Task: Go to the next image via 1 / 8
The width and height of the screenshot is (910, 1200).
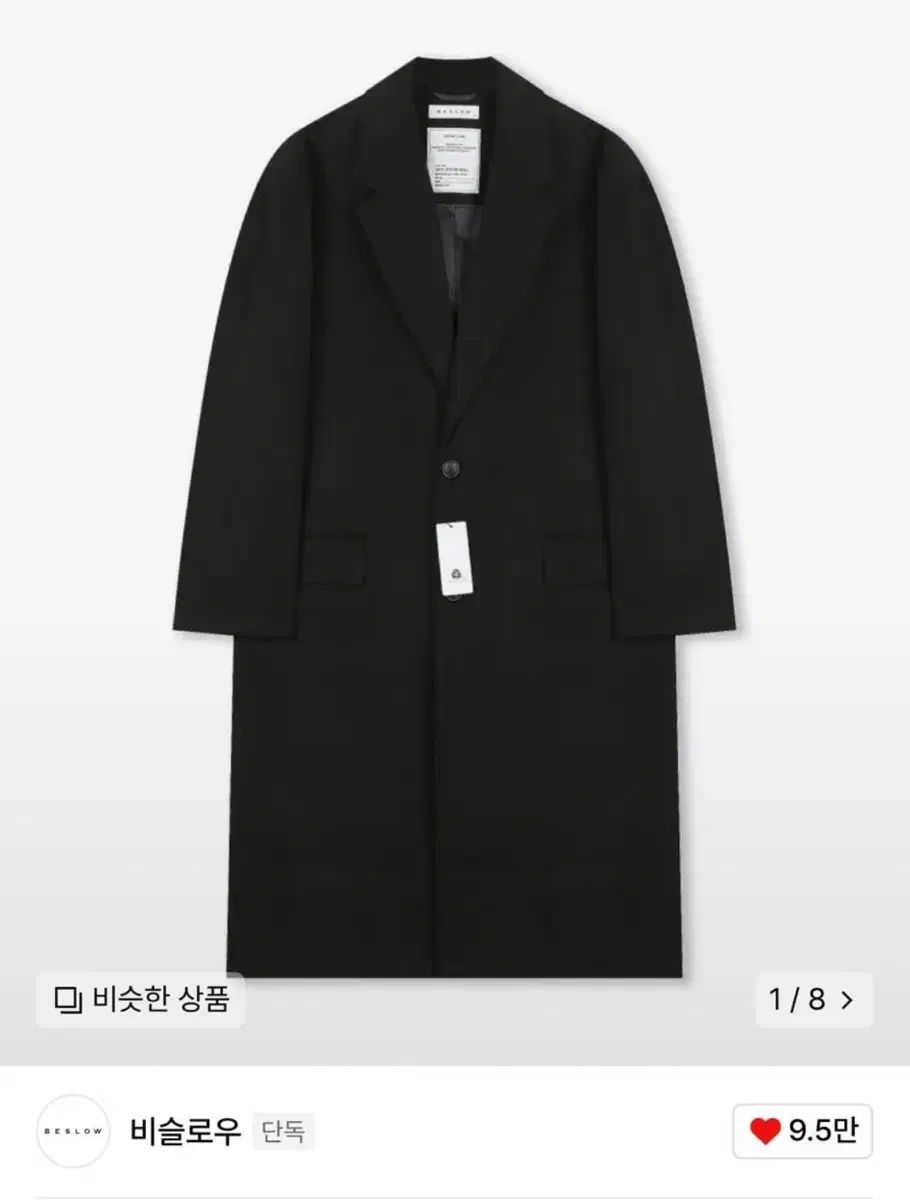Action: click(812, 1000)
